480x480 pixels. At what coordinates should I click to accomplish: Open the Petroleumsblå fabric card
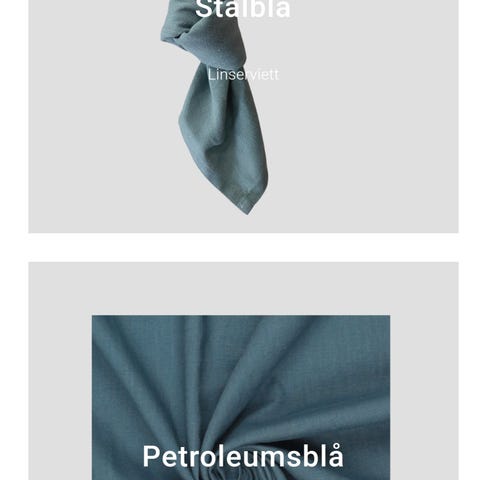pos(243,371)
